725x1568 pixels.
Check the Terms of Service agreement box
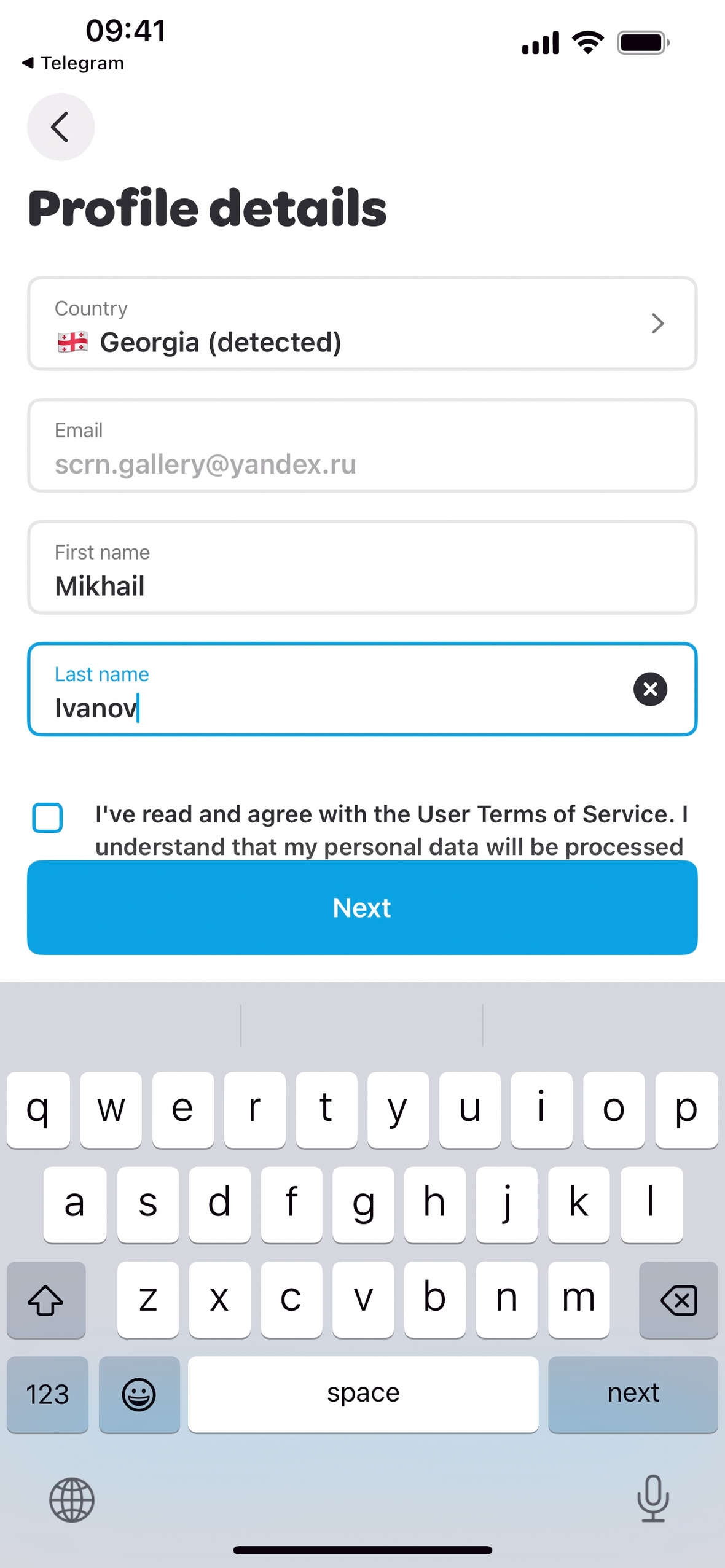(48, 817)
